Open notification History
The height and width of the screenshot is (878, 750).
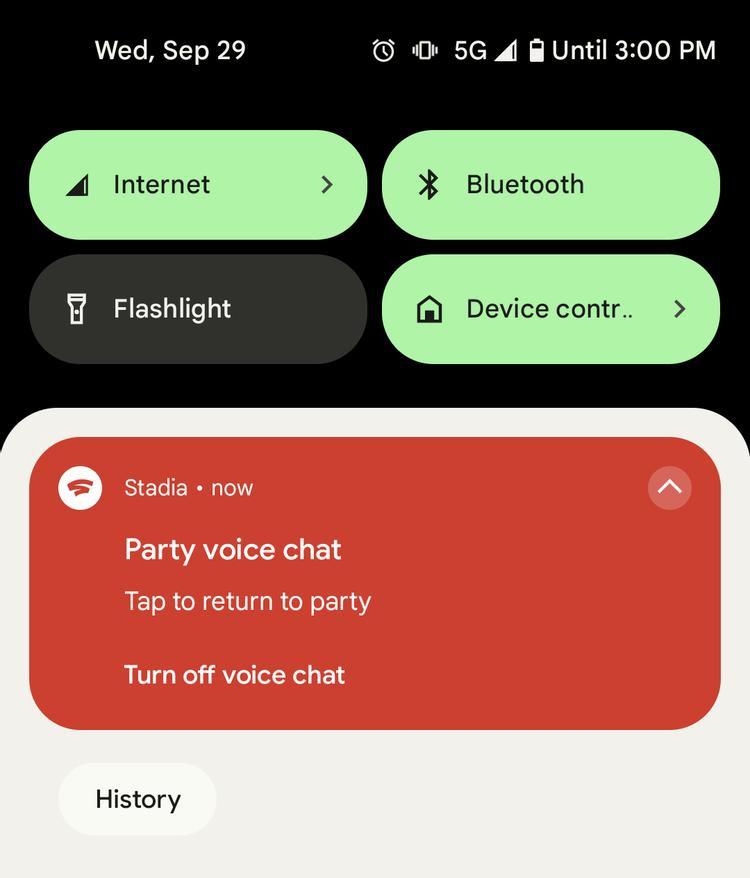[138, 799]
